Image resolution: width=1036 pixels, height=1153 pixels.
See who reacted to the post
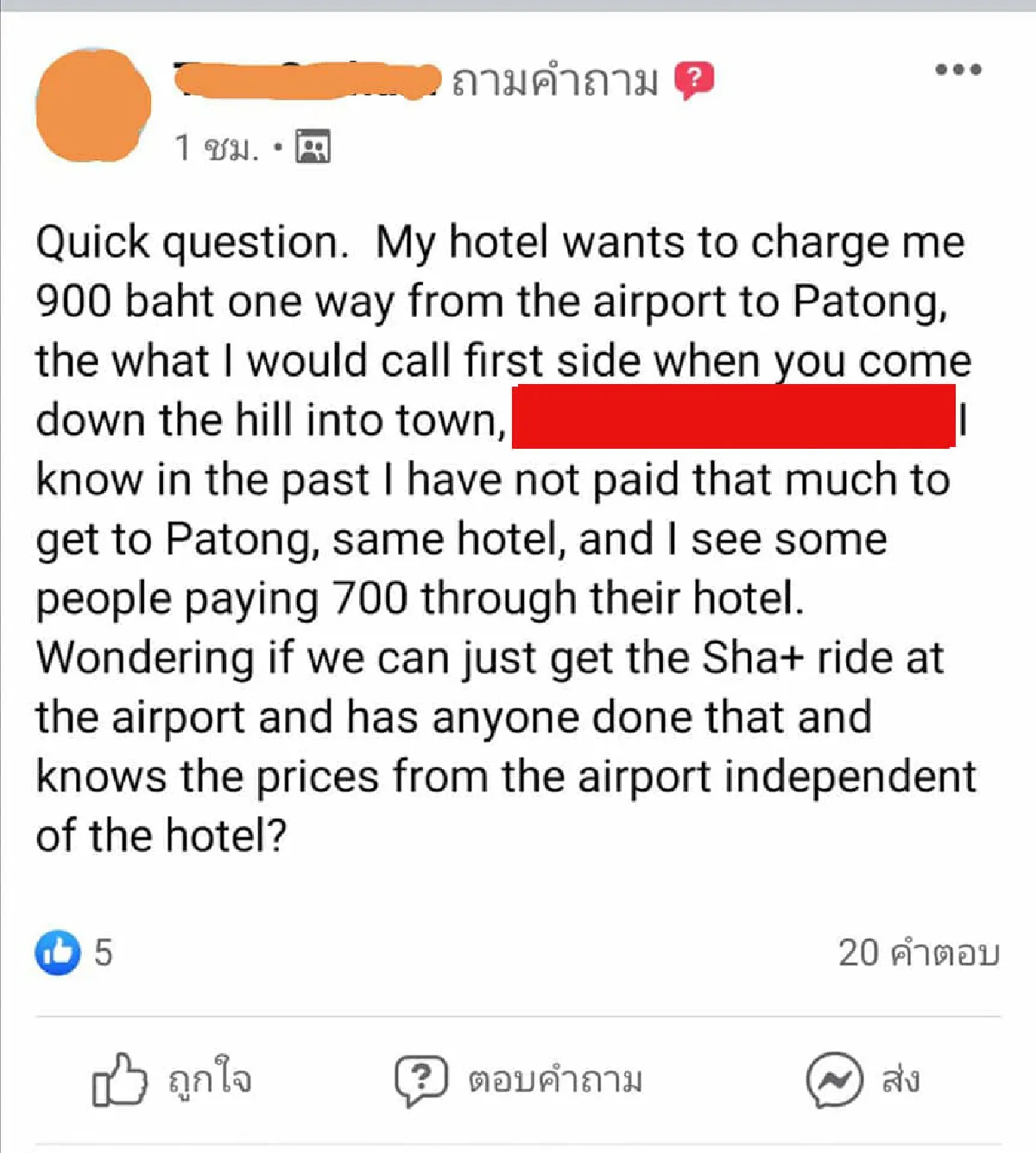tap(73, 953)
